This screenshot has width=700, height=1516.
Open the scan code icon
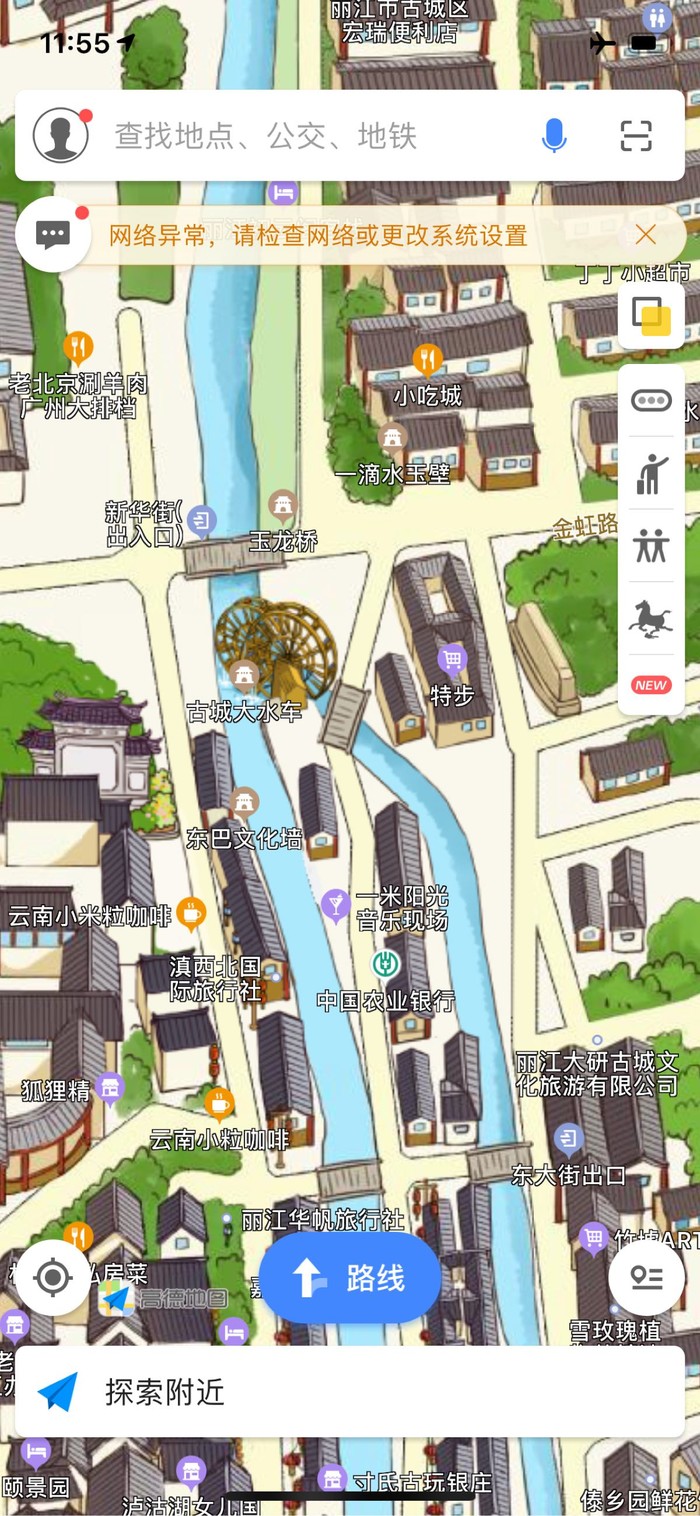(x=636, y=136)
